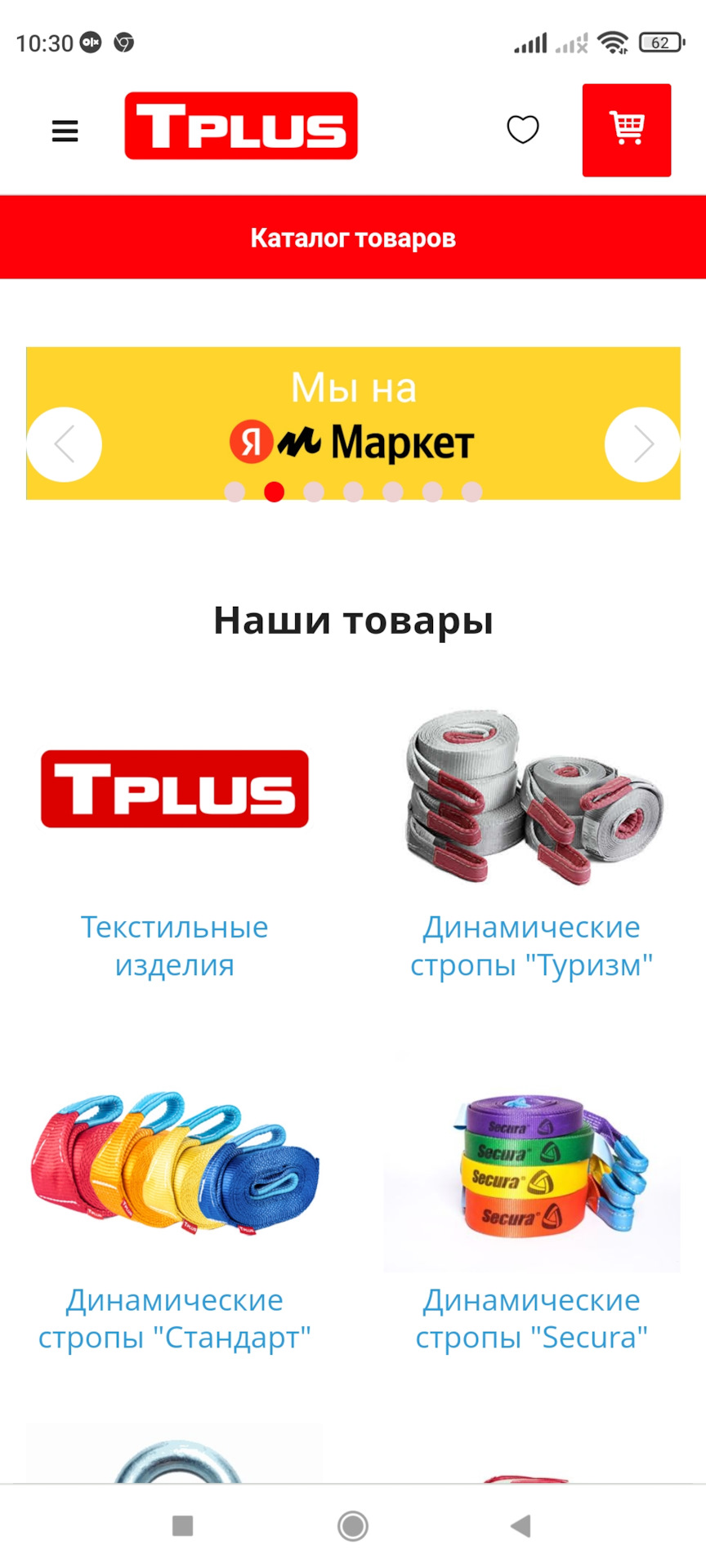Select the last carousel indicator dot
706x1568 pixels.
point(471,492)
